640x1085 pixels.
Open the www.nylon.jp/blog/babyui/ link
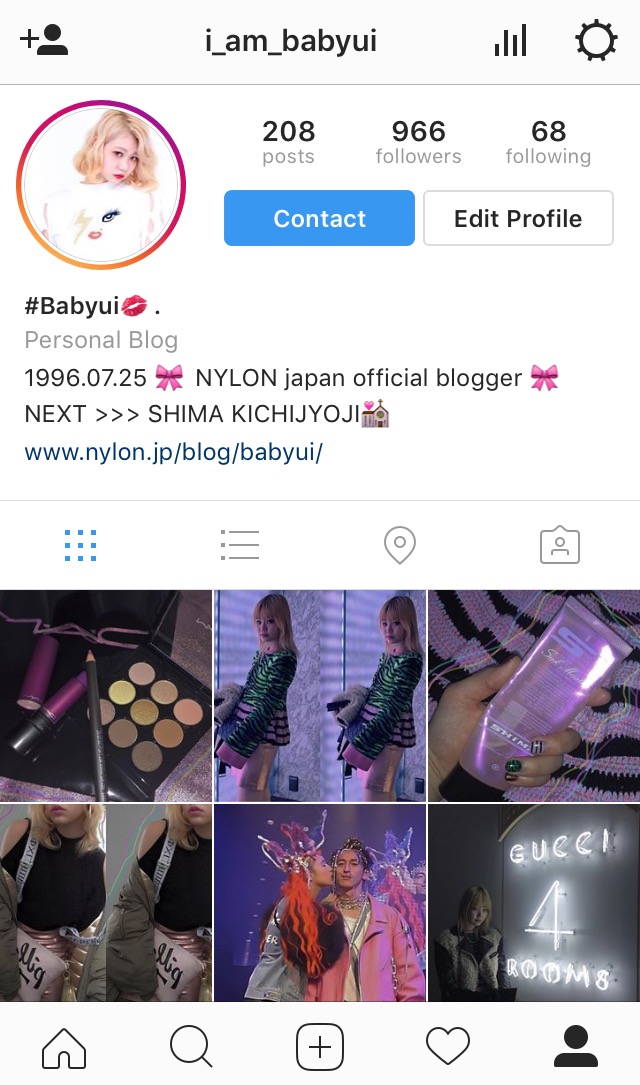click(x=173, y=452)
